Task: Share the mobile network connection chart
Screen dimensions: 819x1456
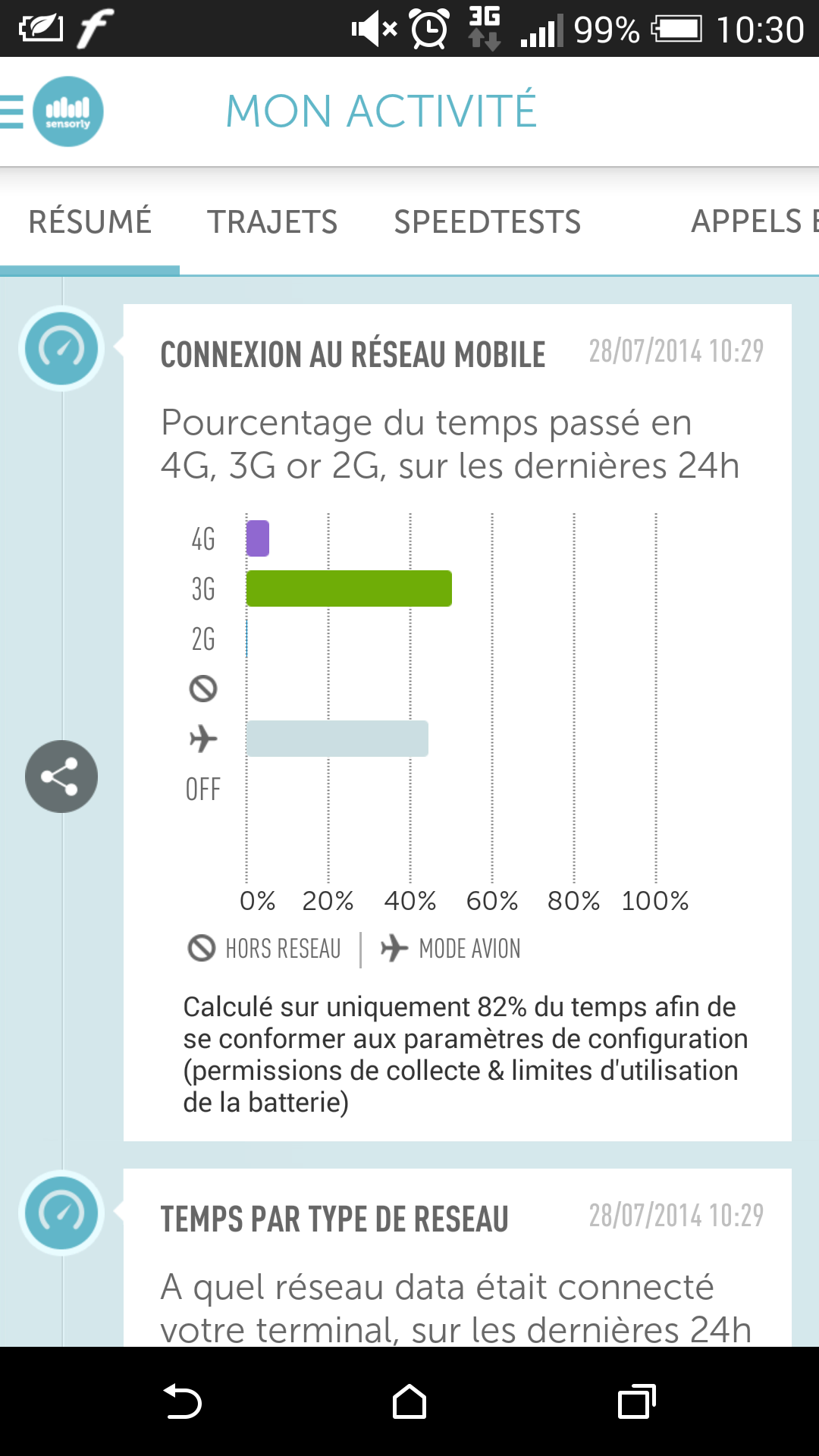Action: tap(61, 777)
